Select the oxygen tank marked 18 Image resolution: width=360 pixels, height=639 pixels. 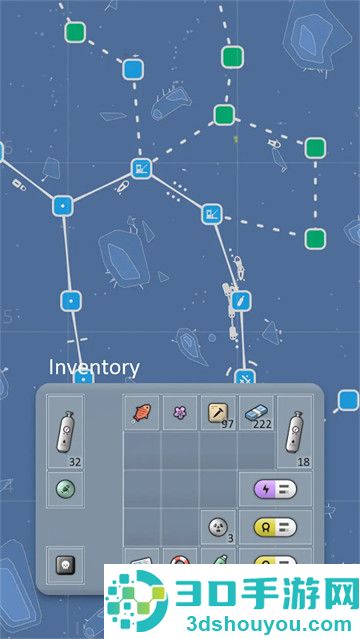point(294,432)
